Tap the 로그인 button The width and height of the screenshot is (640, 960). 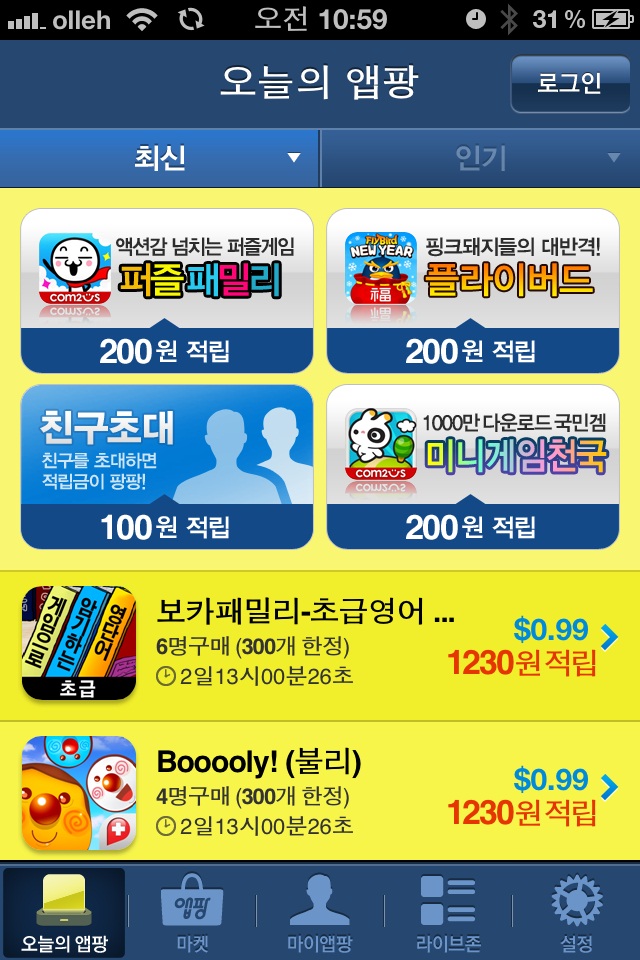pyautogui.click(x=569, y=83)
